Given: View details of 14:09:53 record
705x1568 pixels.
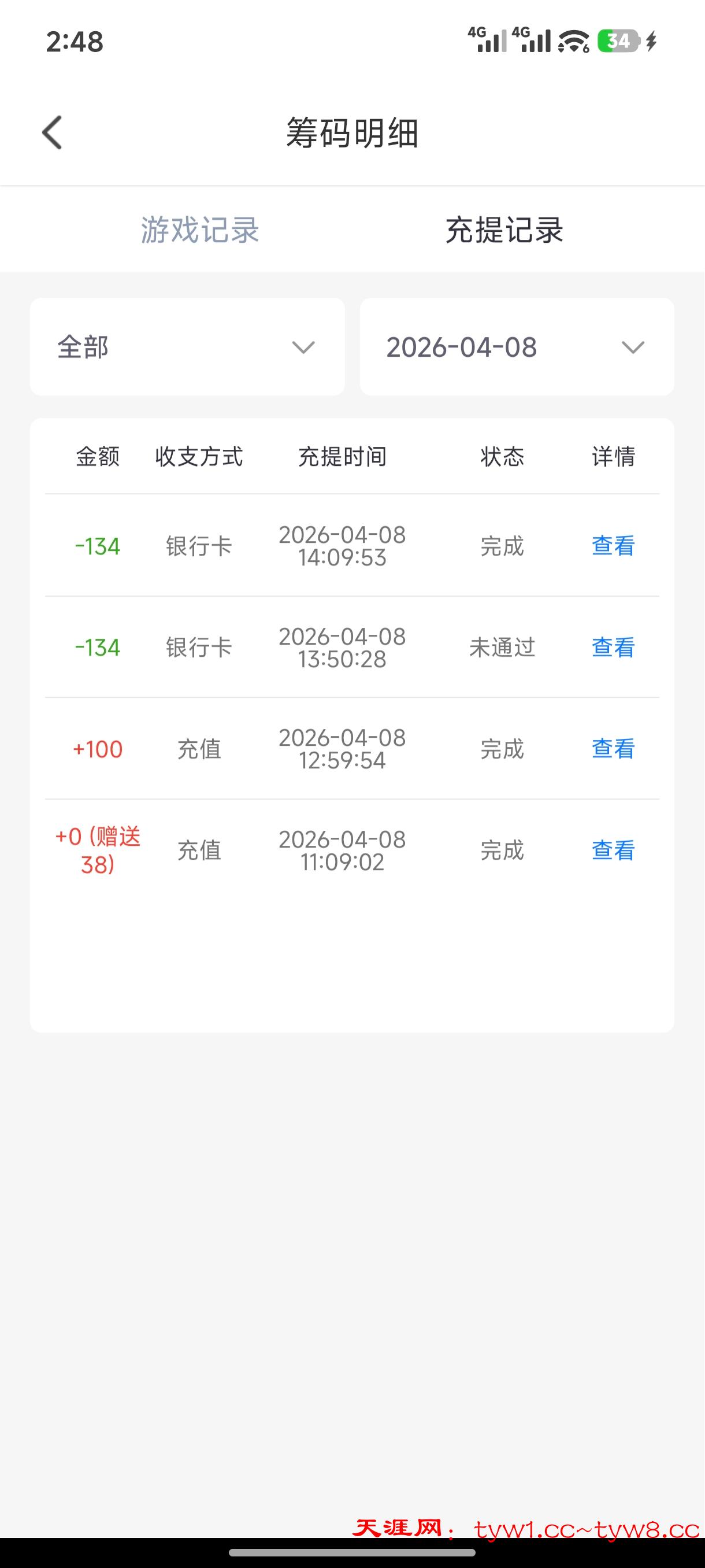Looking at the screenshot, I should (x=613, y=546).
